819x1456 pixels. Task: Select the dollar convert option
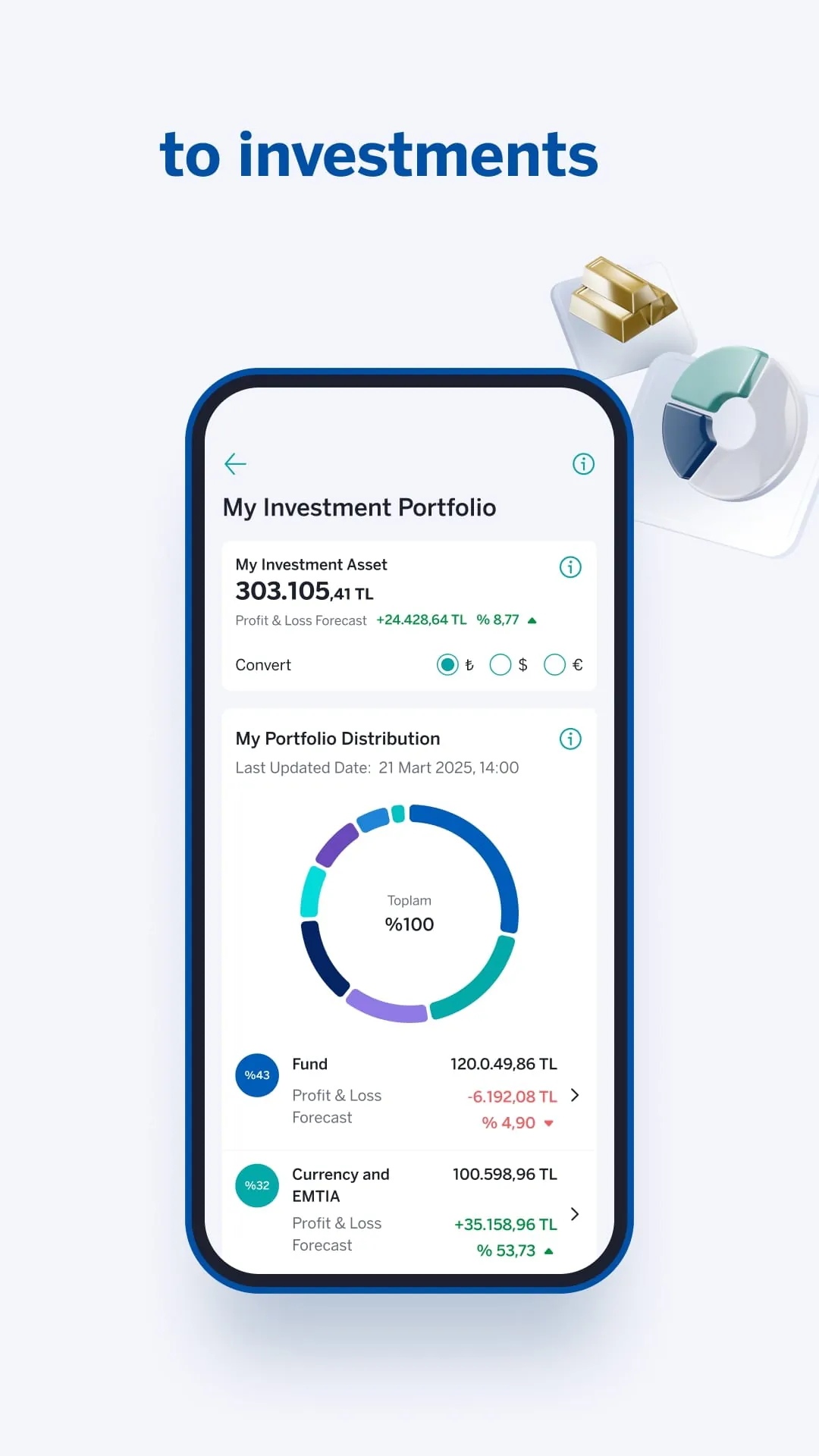coord(500,664)
